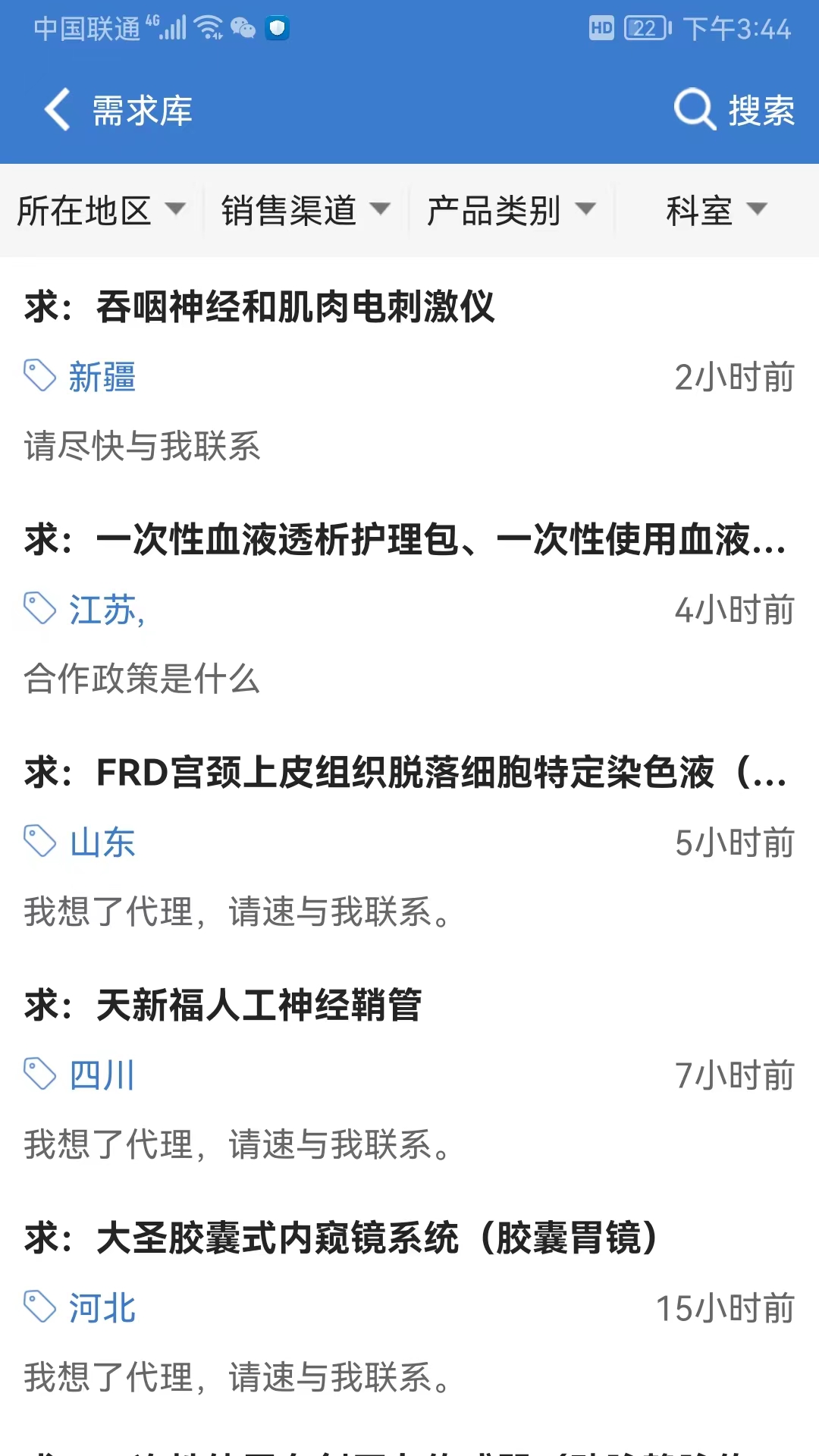The width and height of the screenshot is (819, 1456).
Task: Select the 需求库 title in the header
Action: [140, 109]
